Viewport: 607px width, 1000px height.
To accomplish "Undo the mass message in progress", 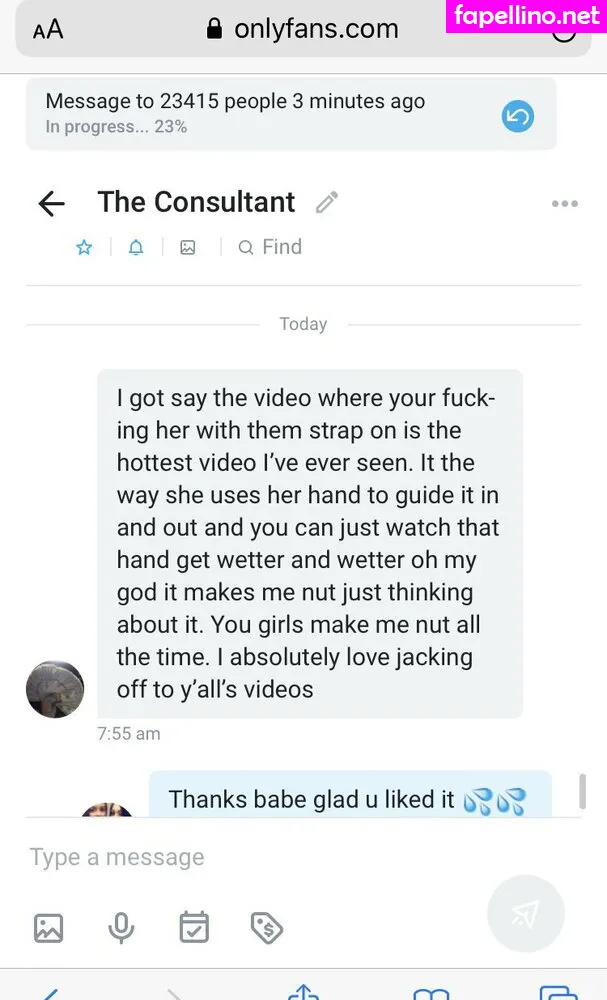I will point(517,117).
